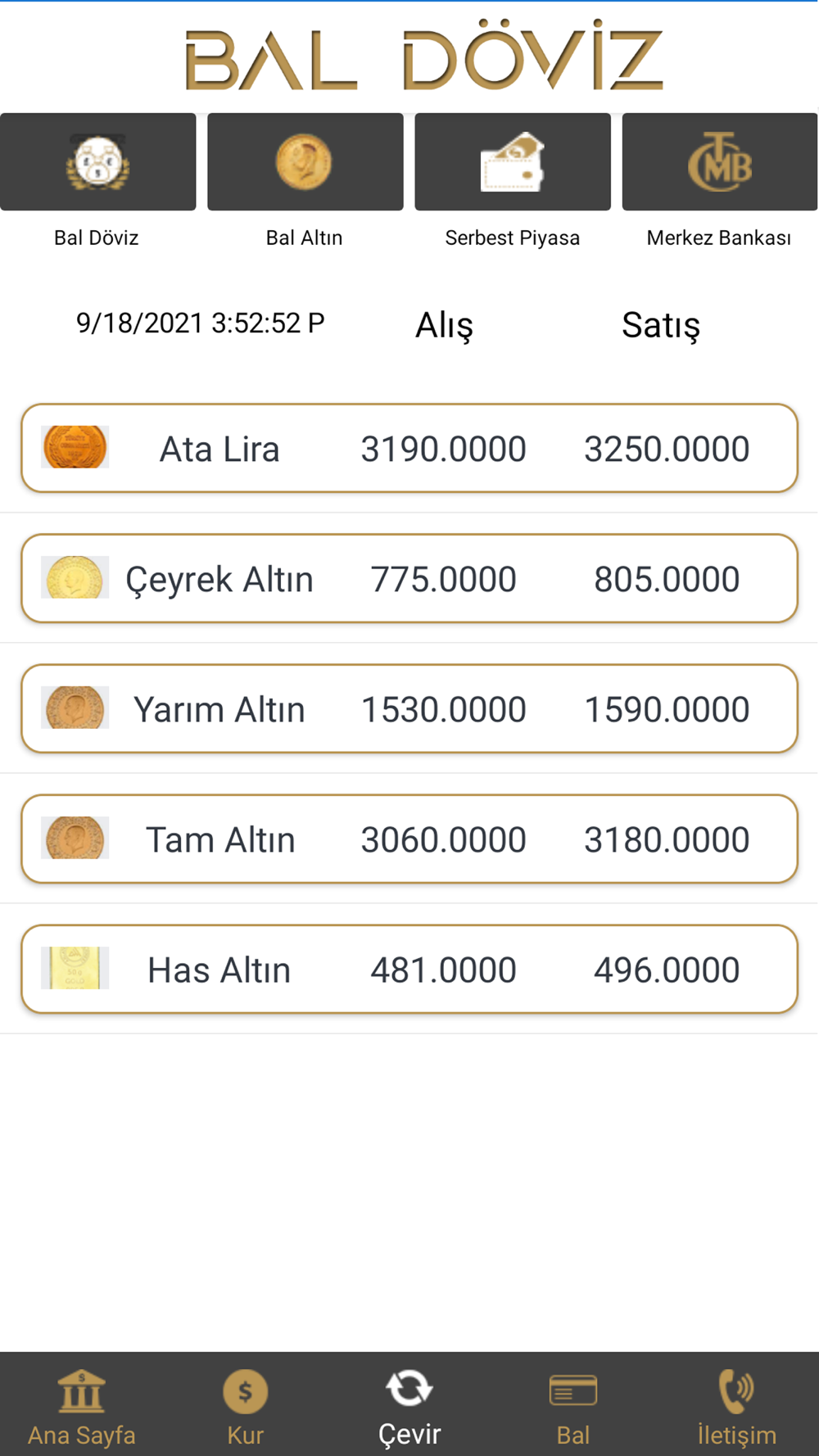This screenshot has height=1456, width=819.
Task: Select the Yarım Altın row
Action: click(x=409, y=708)
